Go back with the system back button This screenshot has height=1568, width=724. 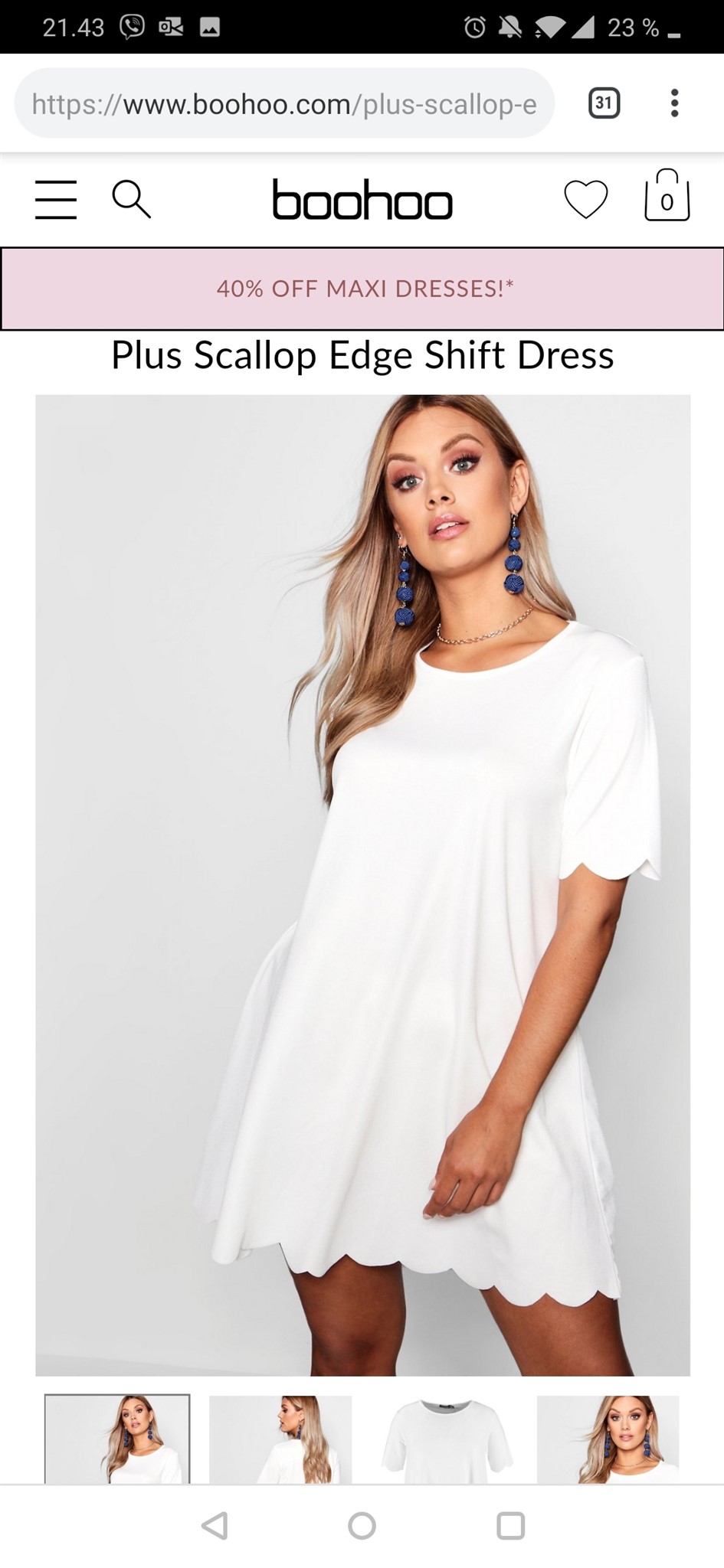point(215,1525)
